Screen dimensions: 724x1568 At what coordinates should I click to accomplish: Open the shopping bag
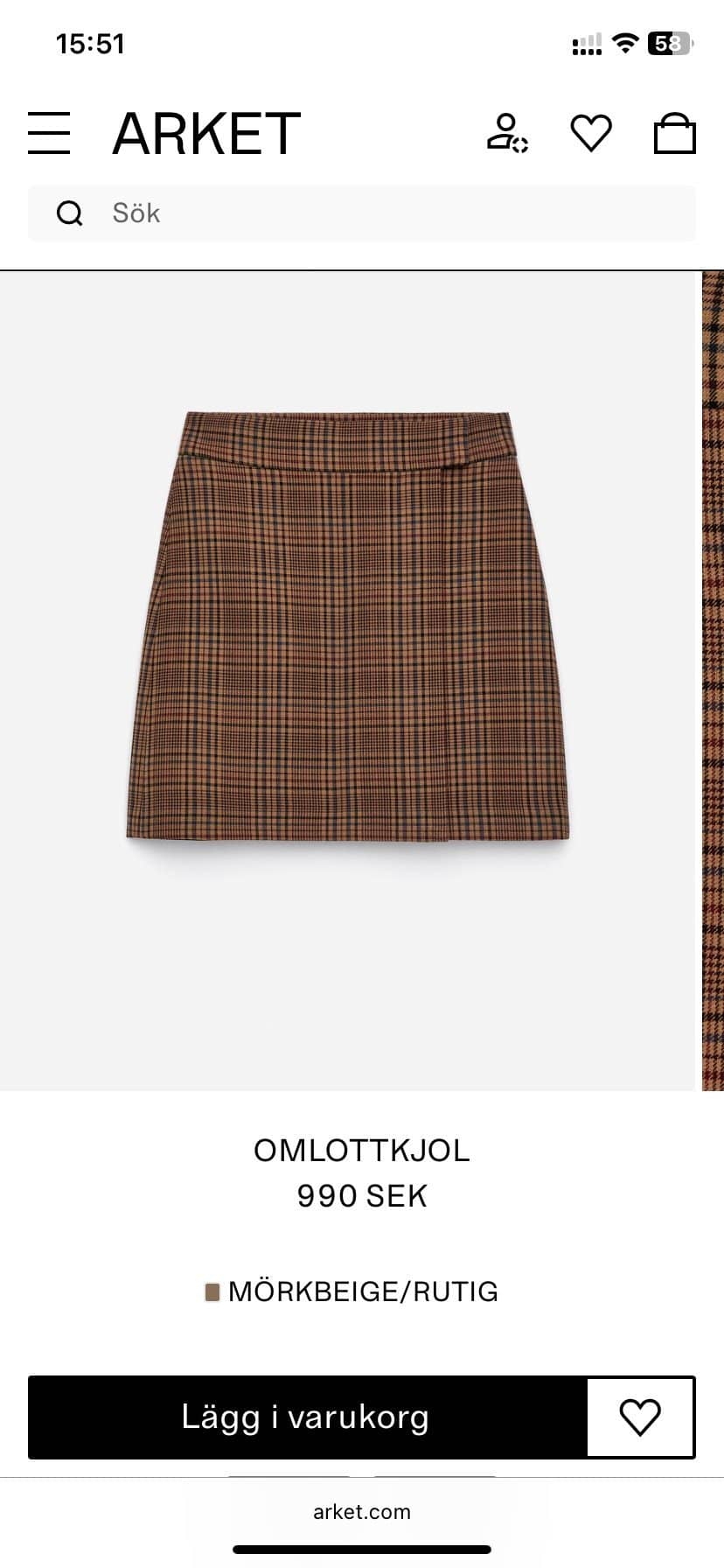pos(675,134)
